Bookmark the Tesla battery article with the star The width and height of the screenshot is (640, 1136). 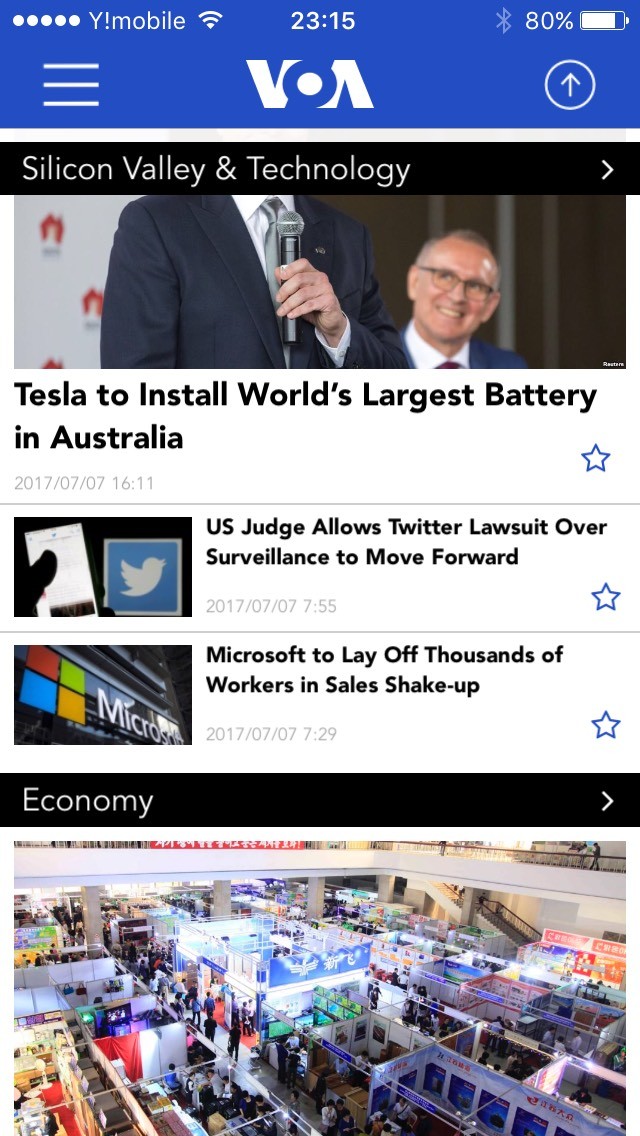596,458
